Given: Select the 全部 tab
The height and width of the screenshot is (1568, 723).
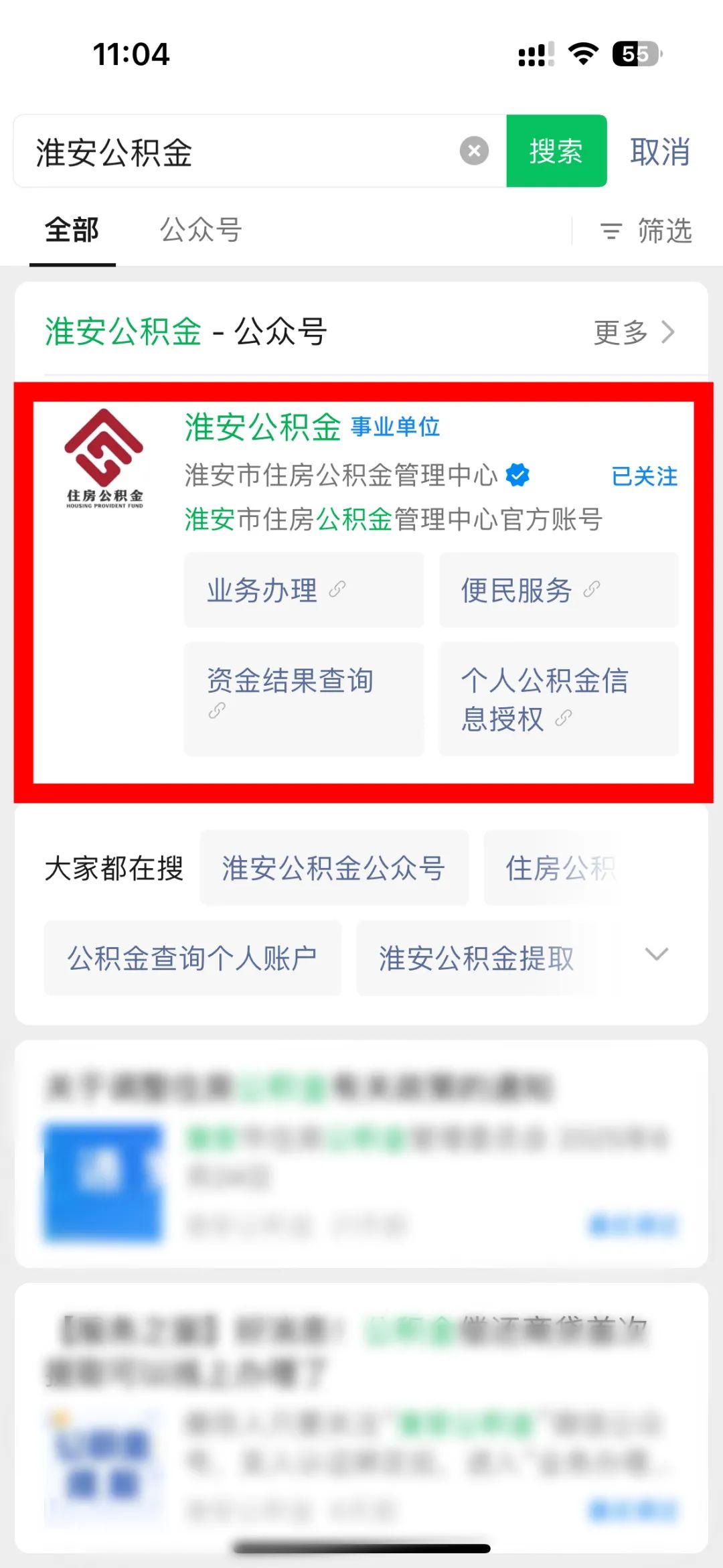Looking at the screenshot, I should (72, 230).
